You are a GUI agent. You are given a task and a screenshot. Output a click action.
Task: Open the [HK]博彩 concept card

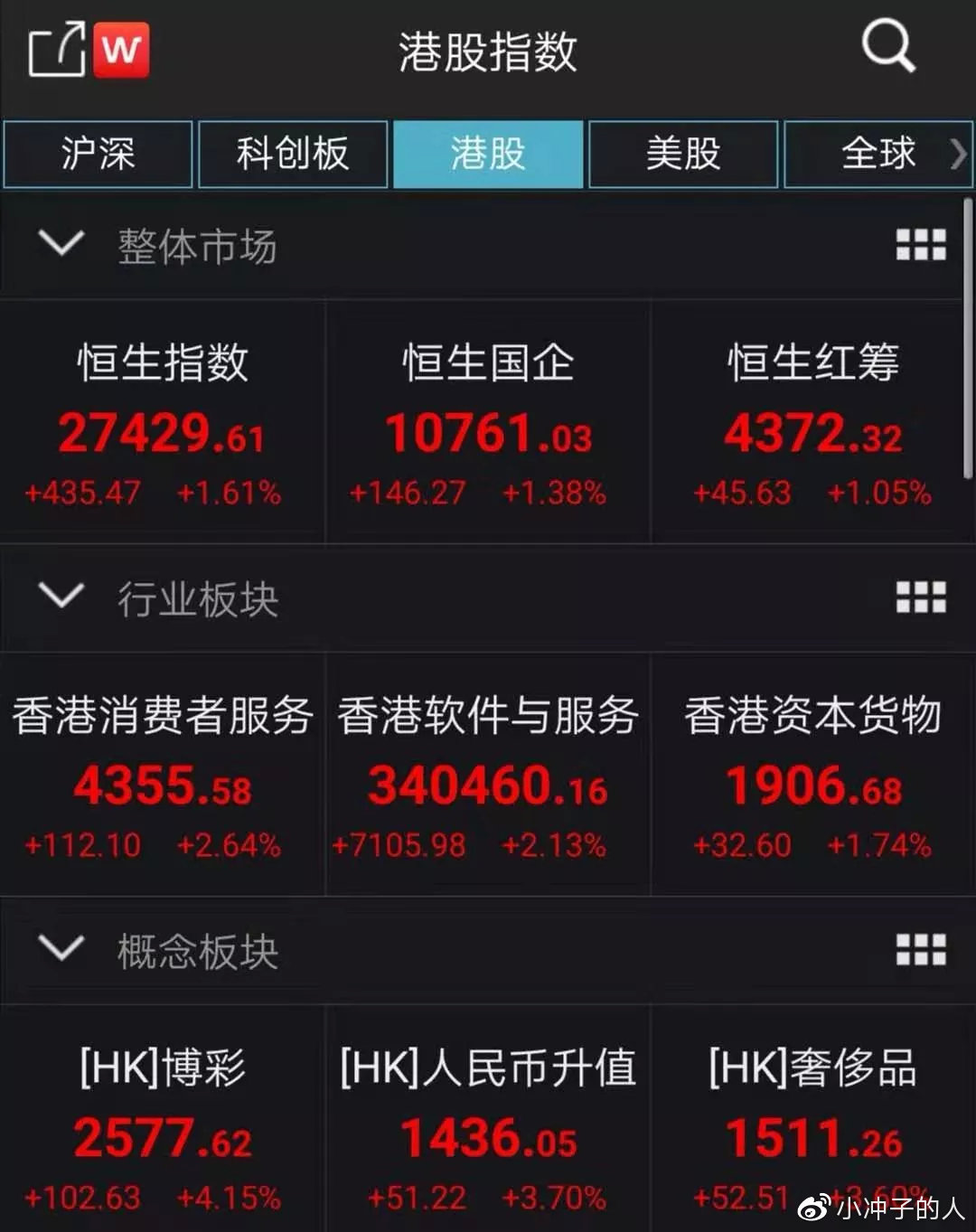[x=163, y=1128]
